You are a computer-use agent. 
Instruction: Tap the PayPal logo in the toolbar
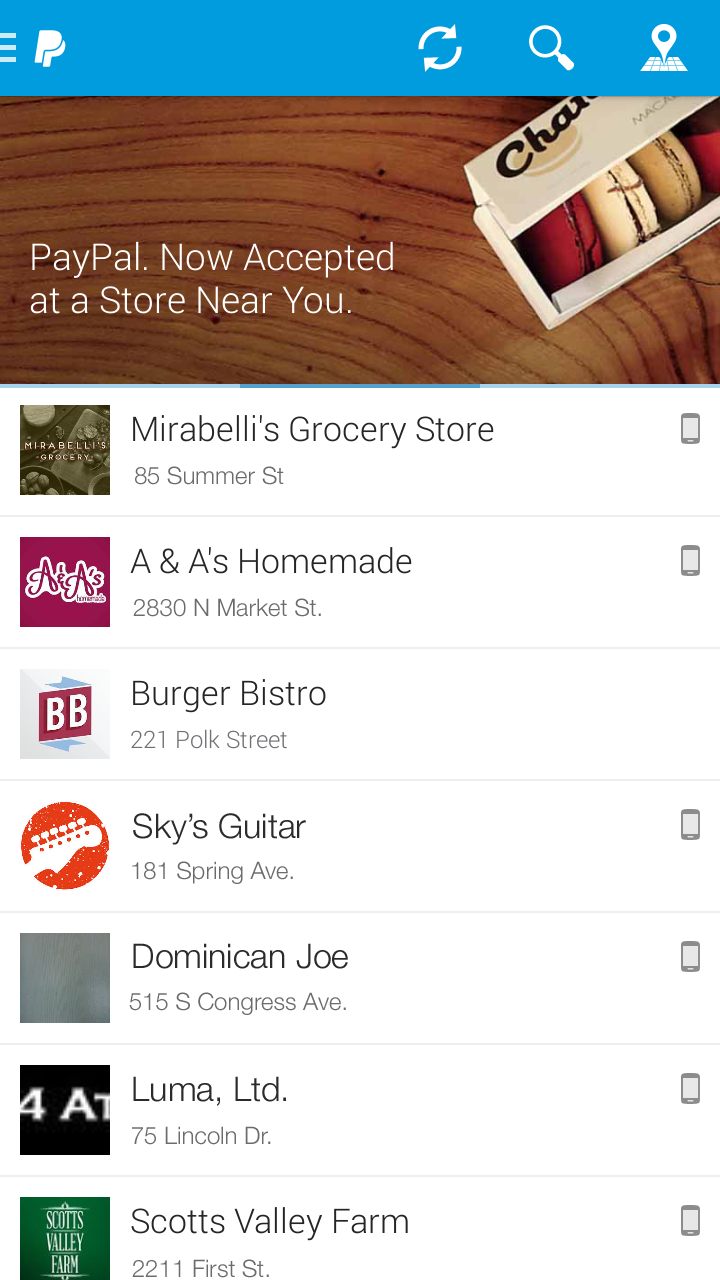coord(50,47)
